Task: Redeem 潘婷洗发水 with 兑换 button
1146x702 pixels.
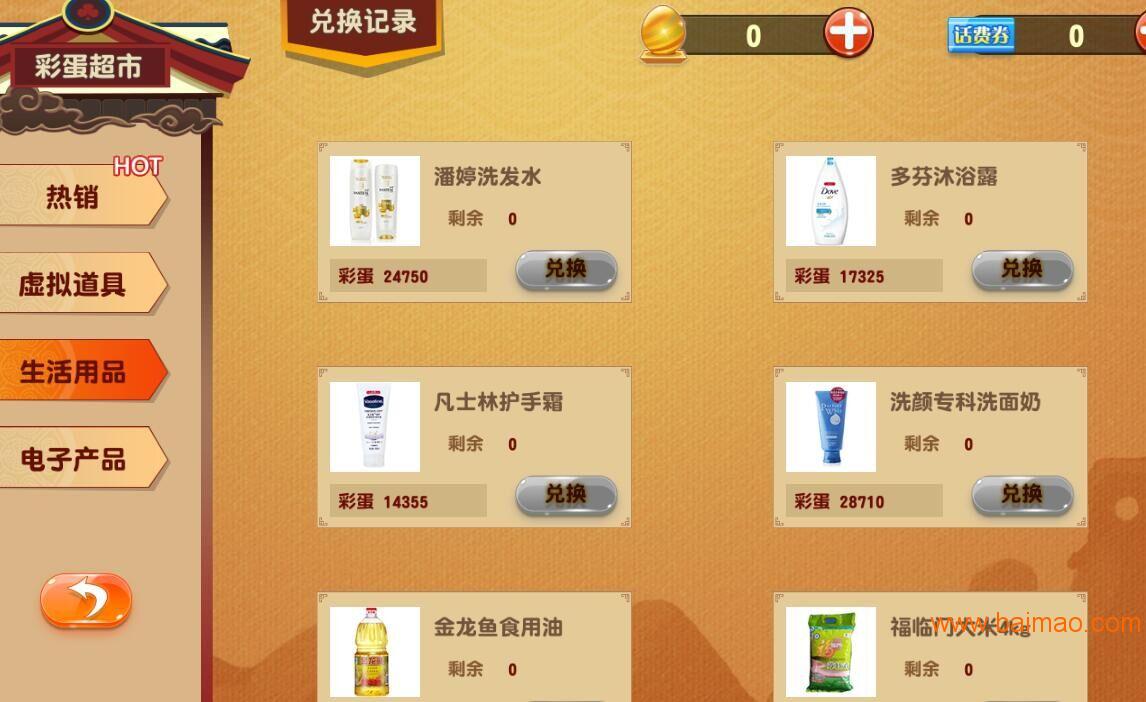Action: [x=566, y=270]
